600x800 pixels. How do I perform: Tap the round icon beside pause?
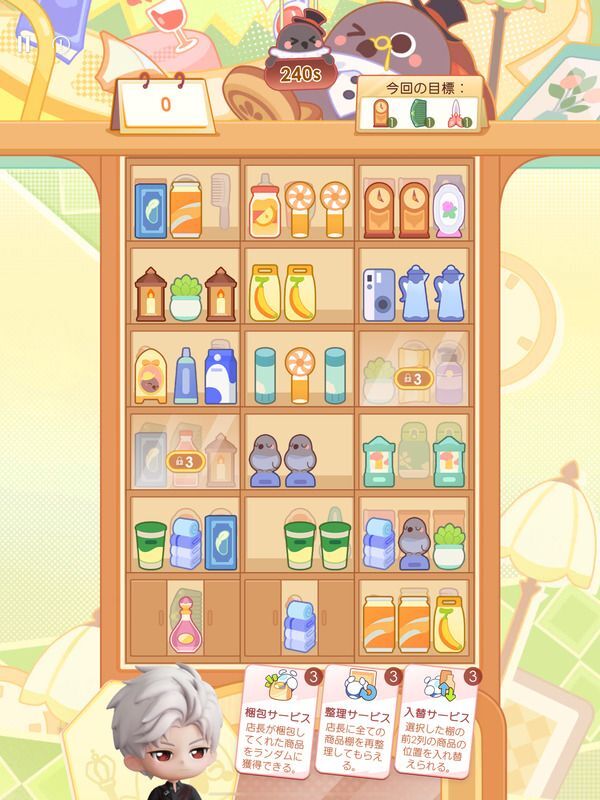click(61, 43)
